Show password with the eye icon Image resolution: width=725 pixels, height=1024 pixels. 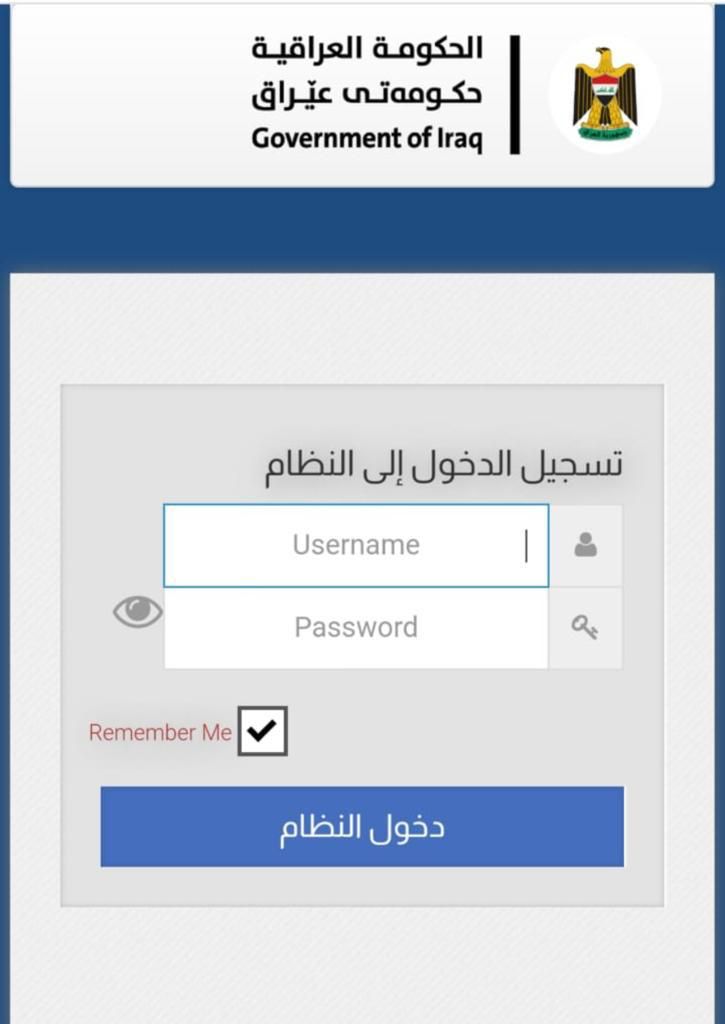137,612
